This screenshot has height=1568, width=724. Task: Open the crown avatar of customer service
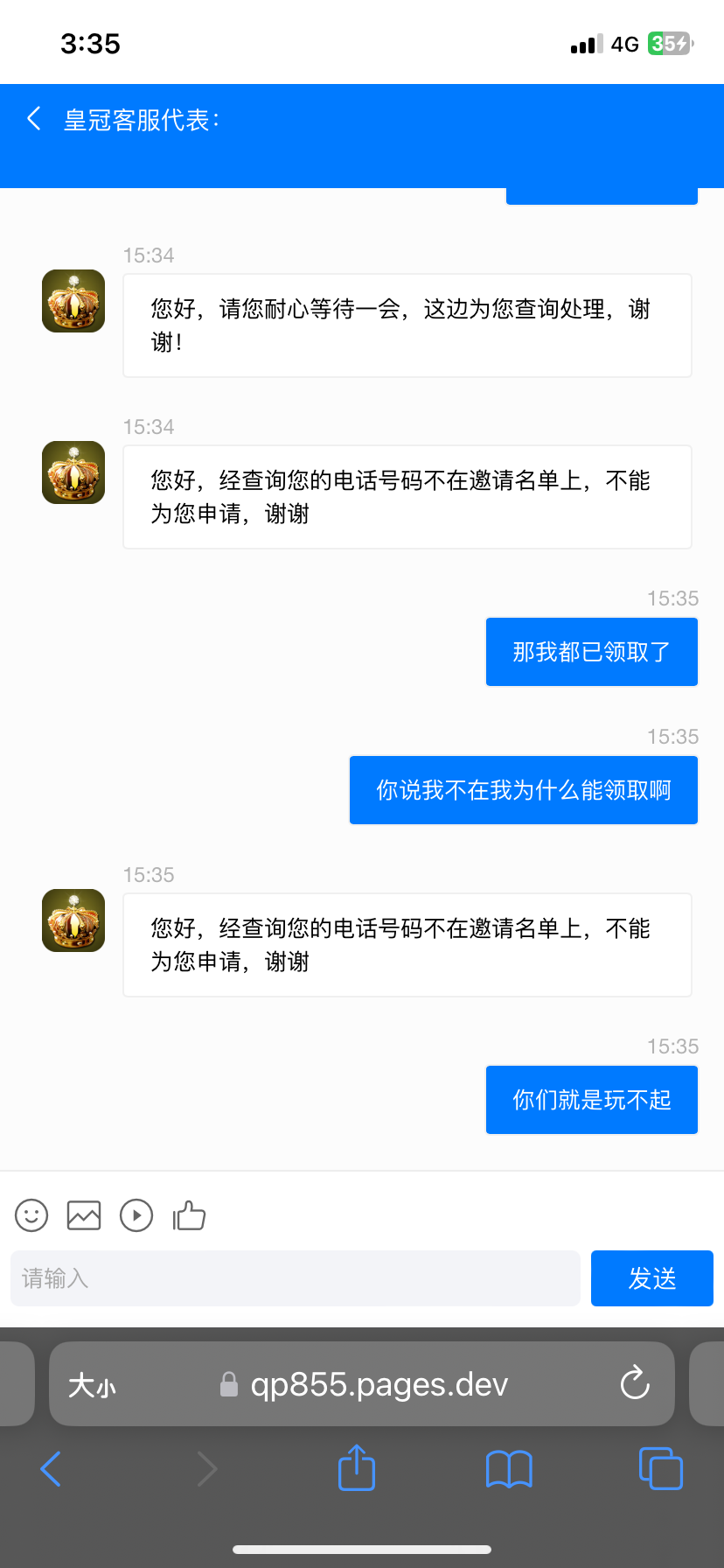coord(73,920)
